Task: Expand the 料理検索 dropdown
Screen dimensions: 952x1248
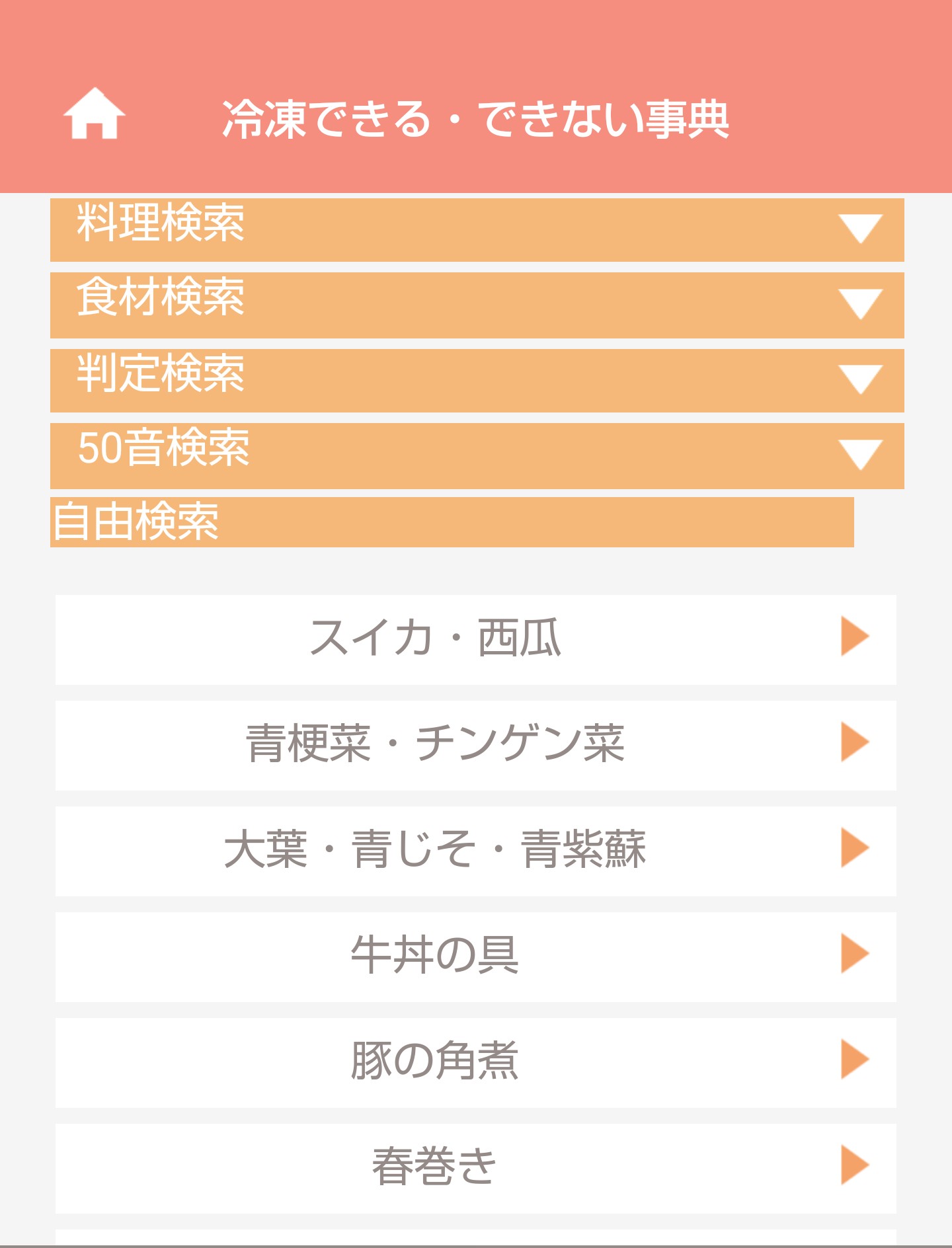Action: click(477, 229)
